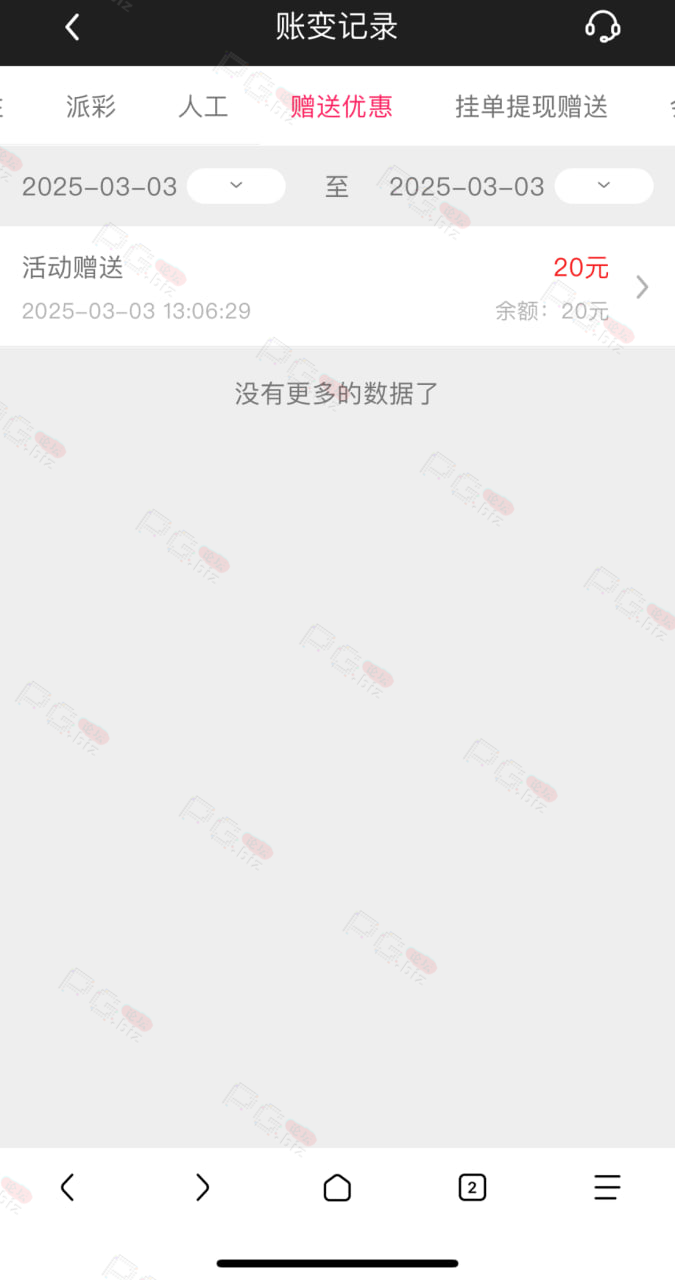Switch to the 派彩 tab
The width and height of the screenshot is (675, 1280).
pyautogui.click(x=91, y=107)
